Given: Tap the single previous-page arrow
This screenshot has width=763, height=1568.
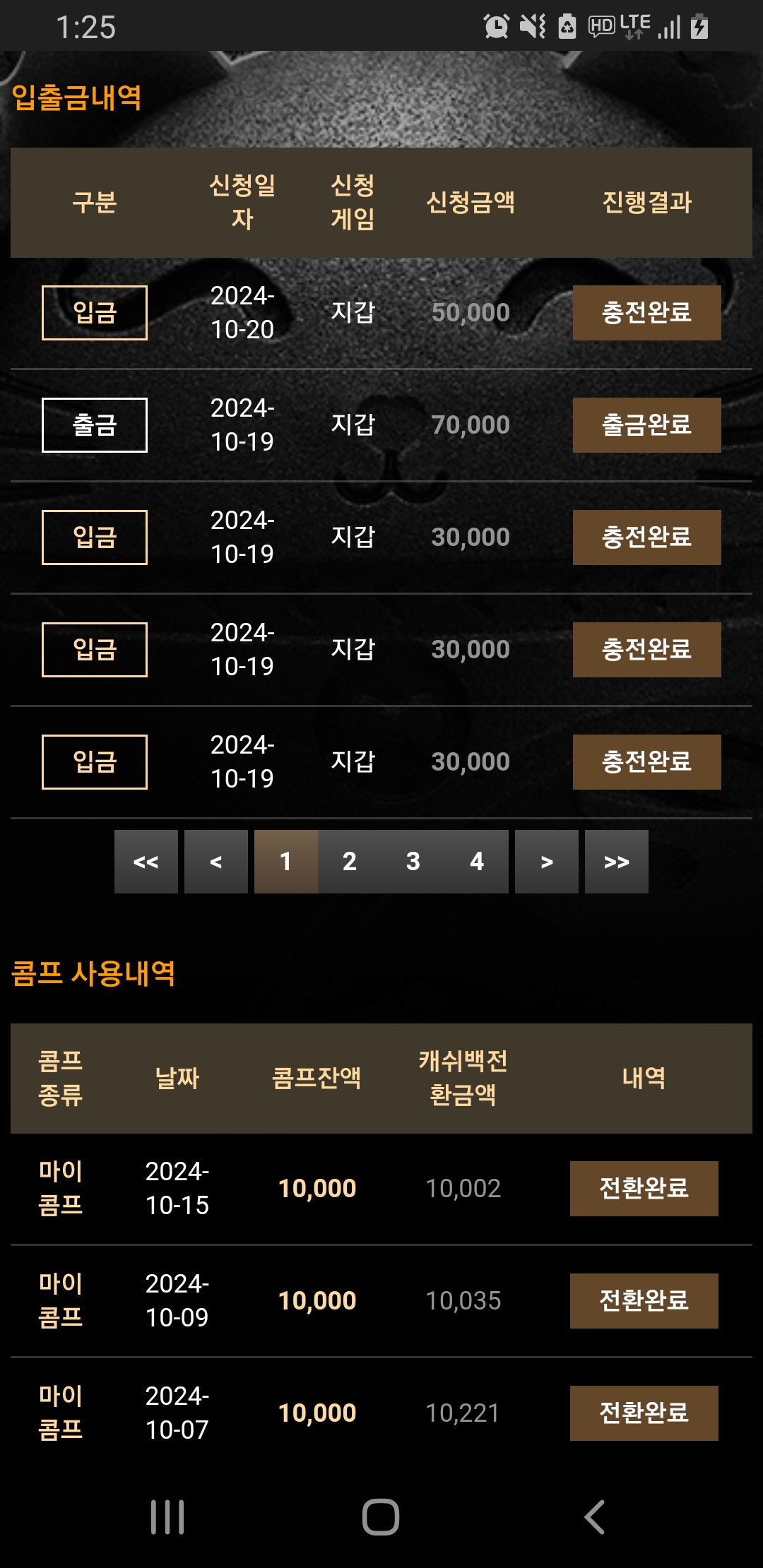Looking at the screenshot, I should (216, 862).
